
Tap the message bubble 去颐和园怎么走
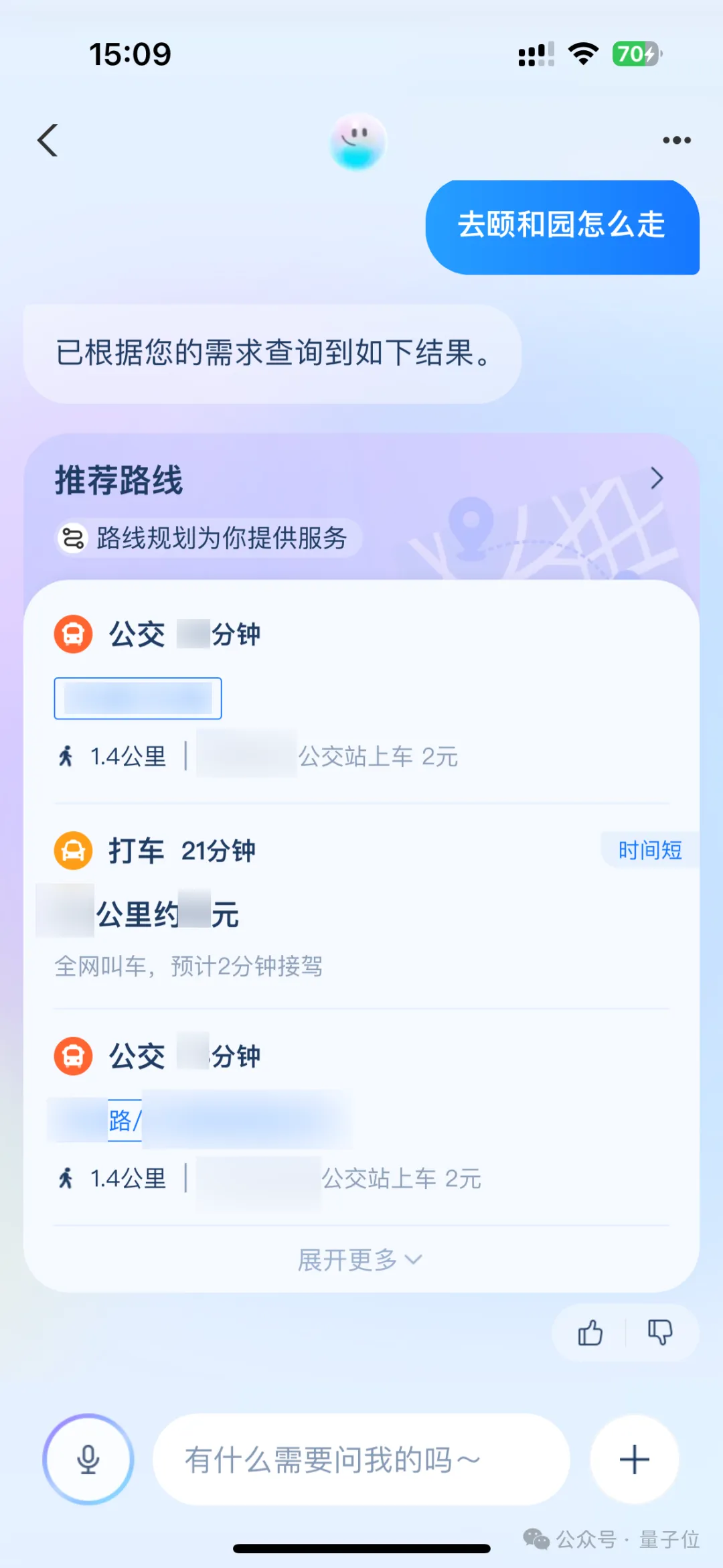pos(562,227)
